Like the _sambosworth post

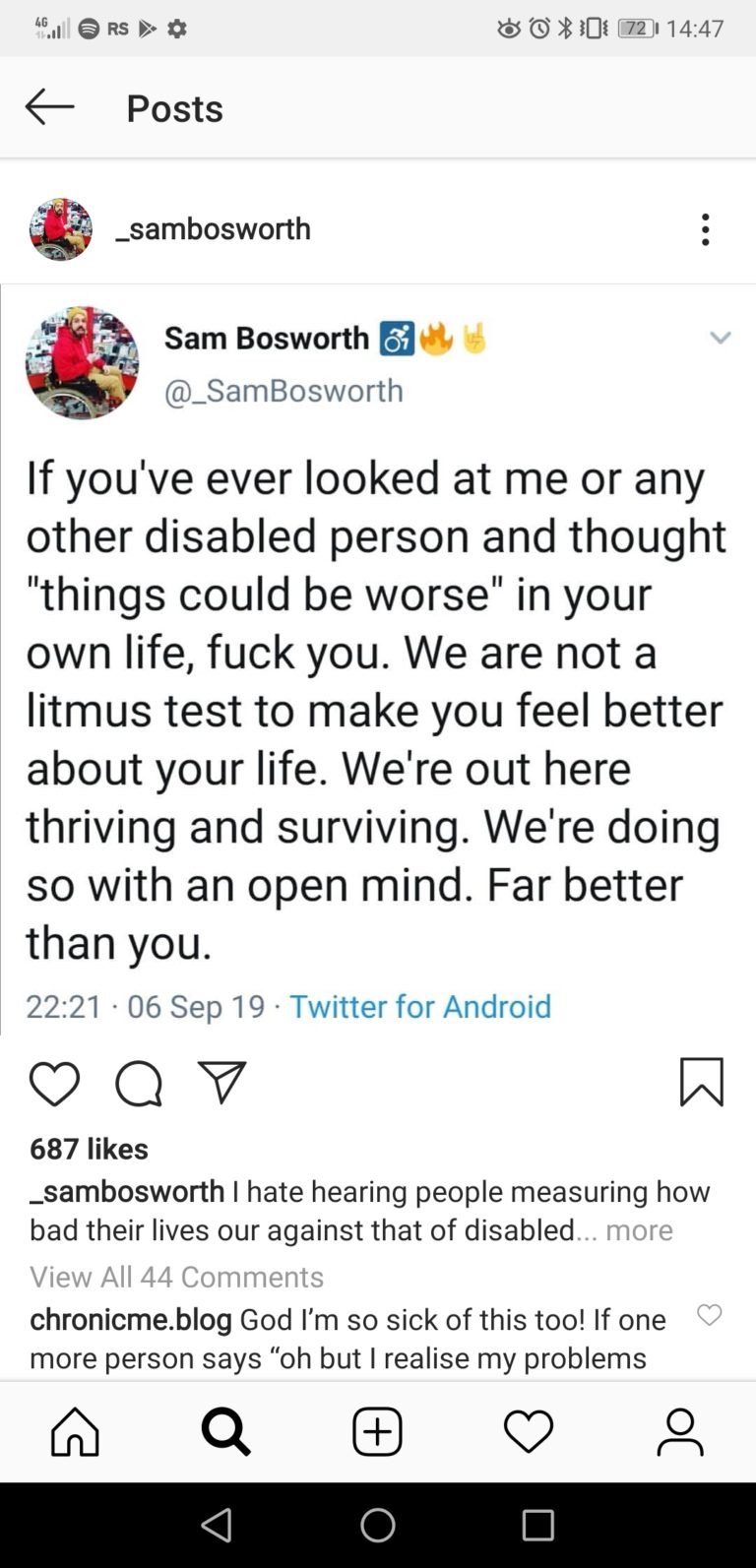(54, 1084)
